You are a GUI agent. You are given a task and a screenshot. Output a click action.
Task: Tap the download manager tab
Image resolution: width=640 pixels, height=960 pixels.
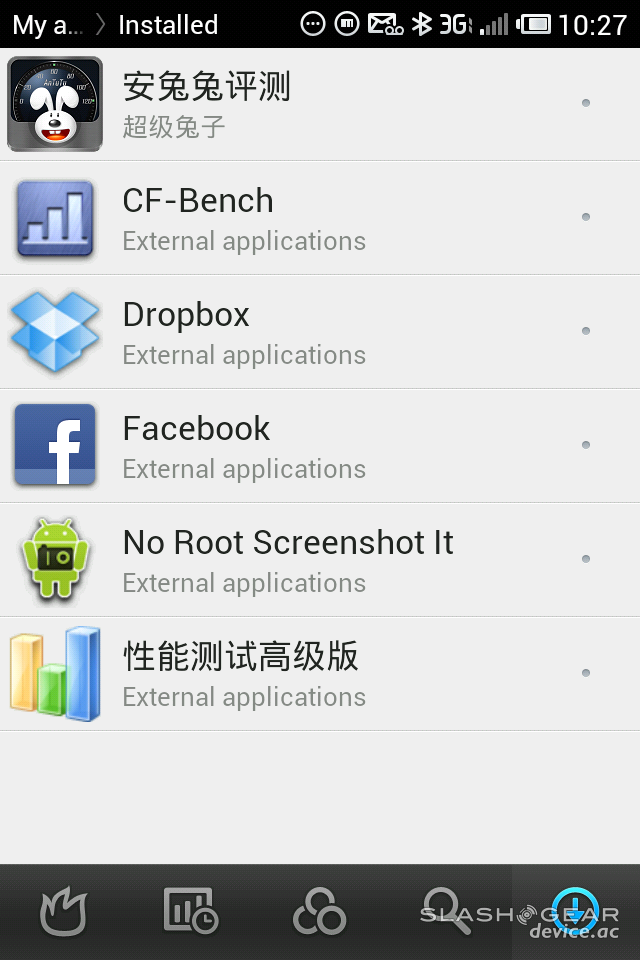tap(575, 912)
